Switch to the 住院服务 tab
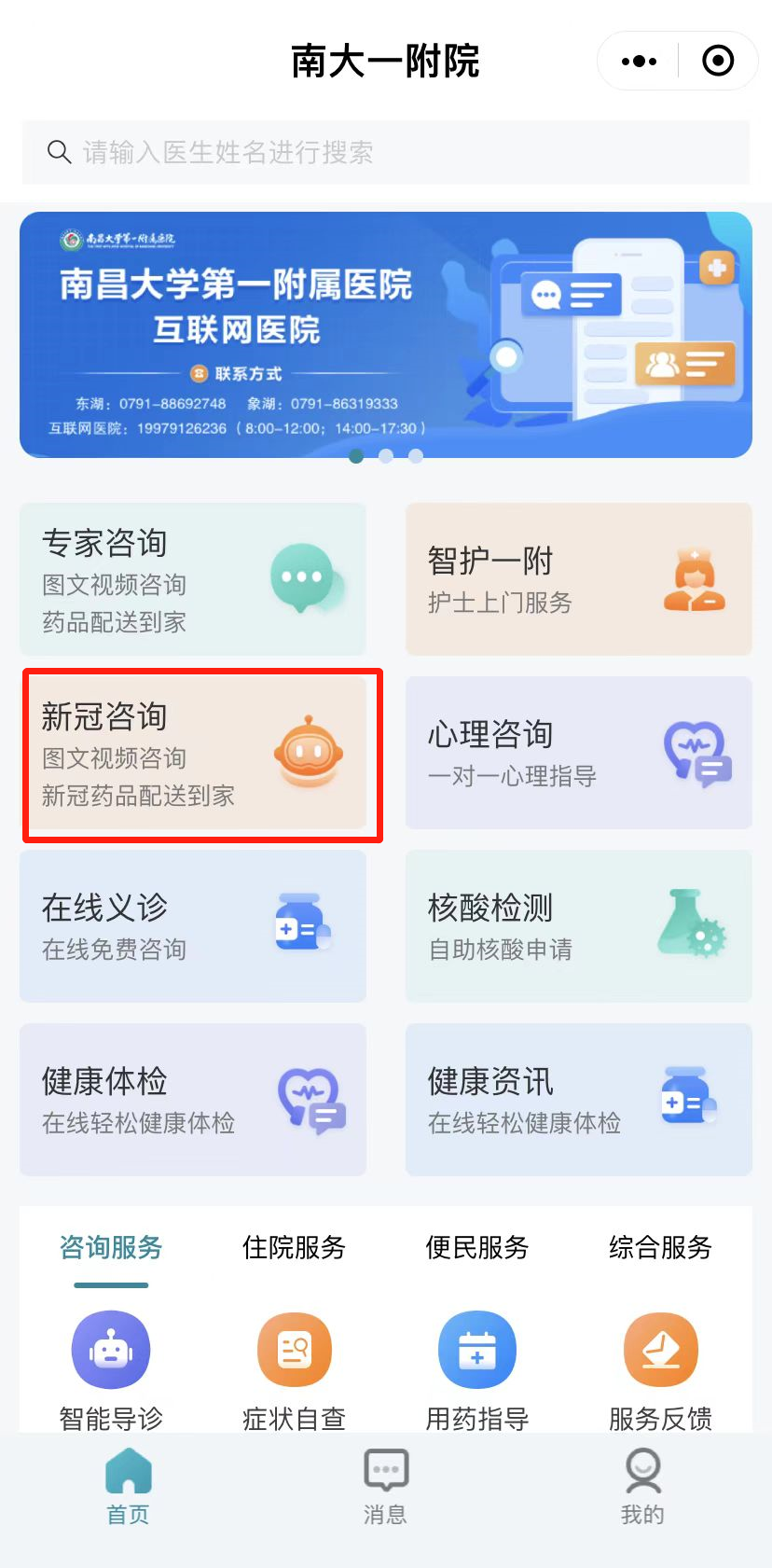 click(x=294, y=1247)
